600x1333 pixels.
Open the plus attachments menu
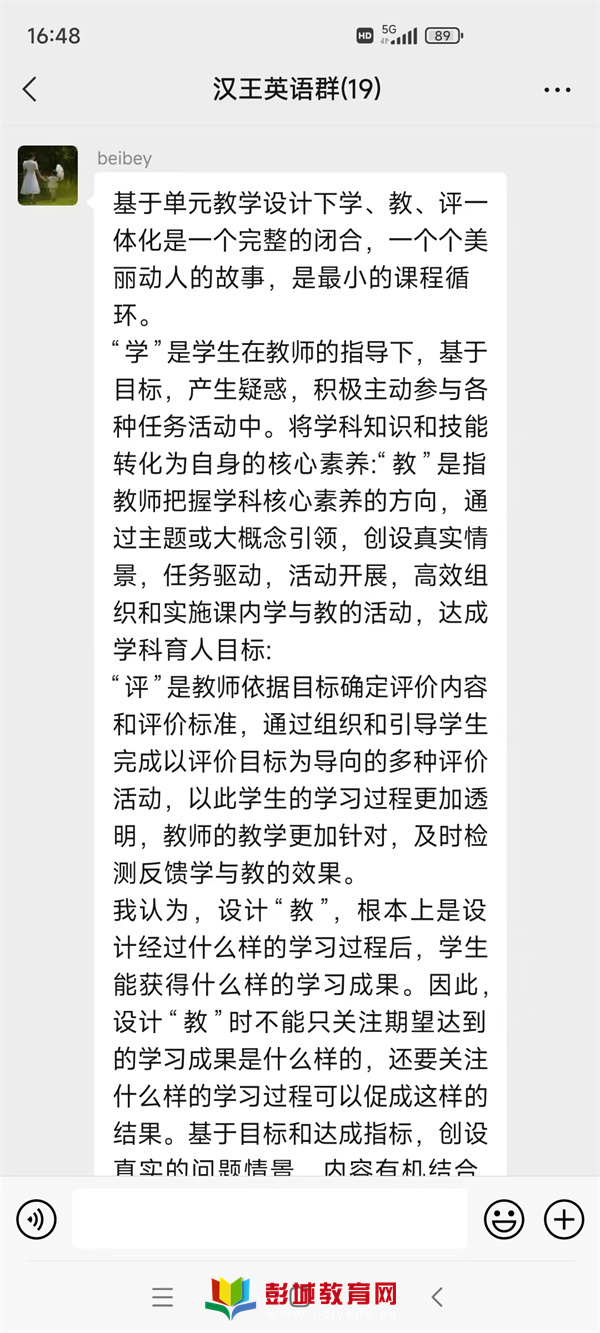coord(563,1219)
